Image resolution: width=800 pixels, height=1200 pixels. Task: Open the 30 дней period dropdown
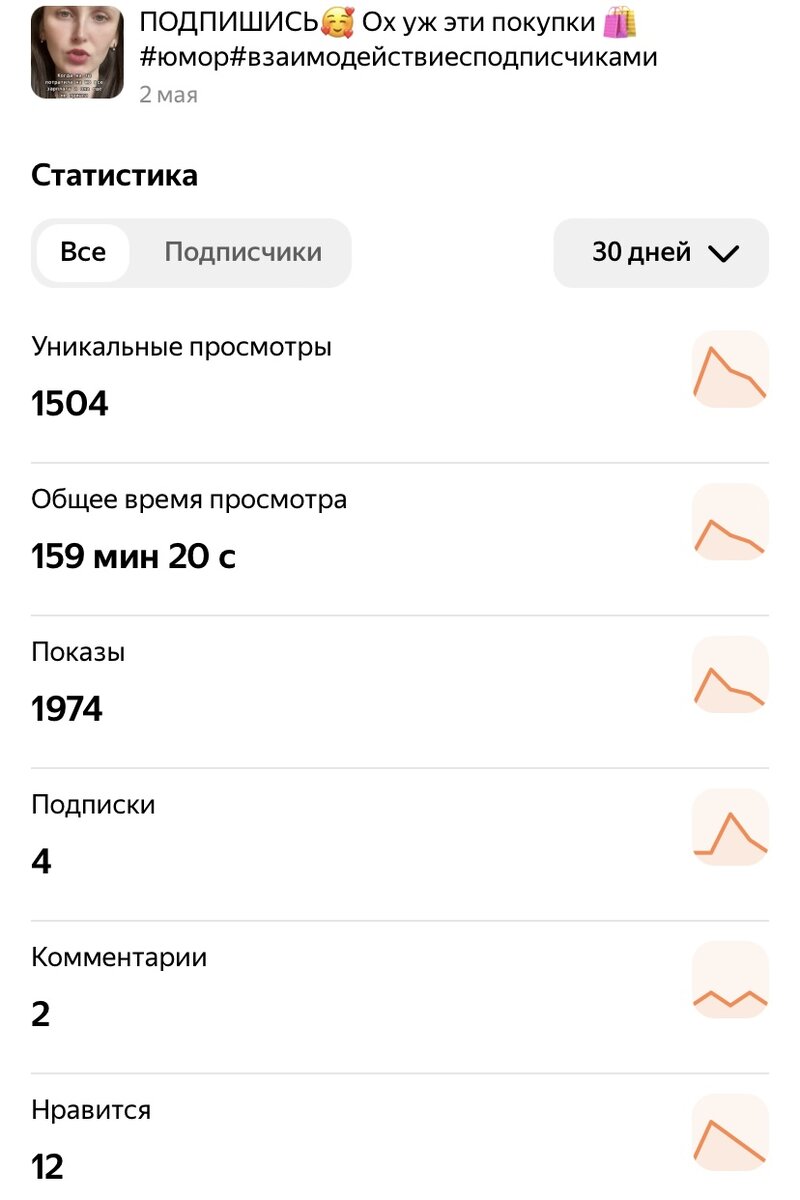pos(661,252)
